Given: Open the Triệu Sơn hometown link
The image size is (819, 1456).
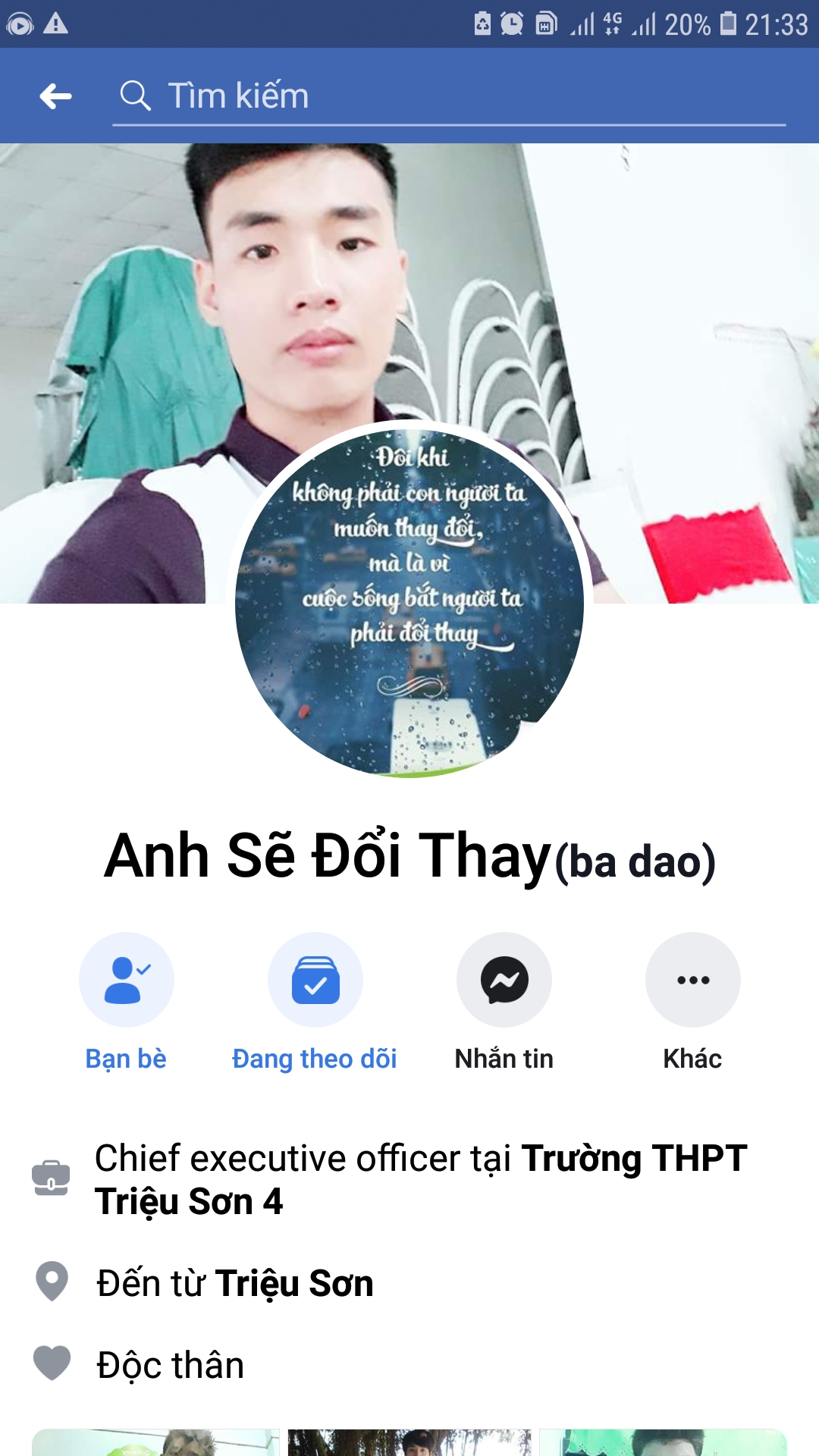Looking at the screenshot, I should click(294, 1283).
